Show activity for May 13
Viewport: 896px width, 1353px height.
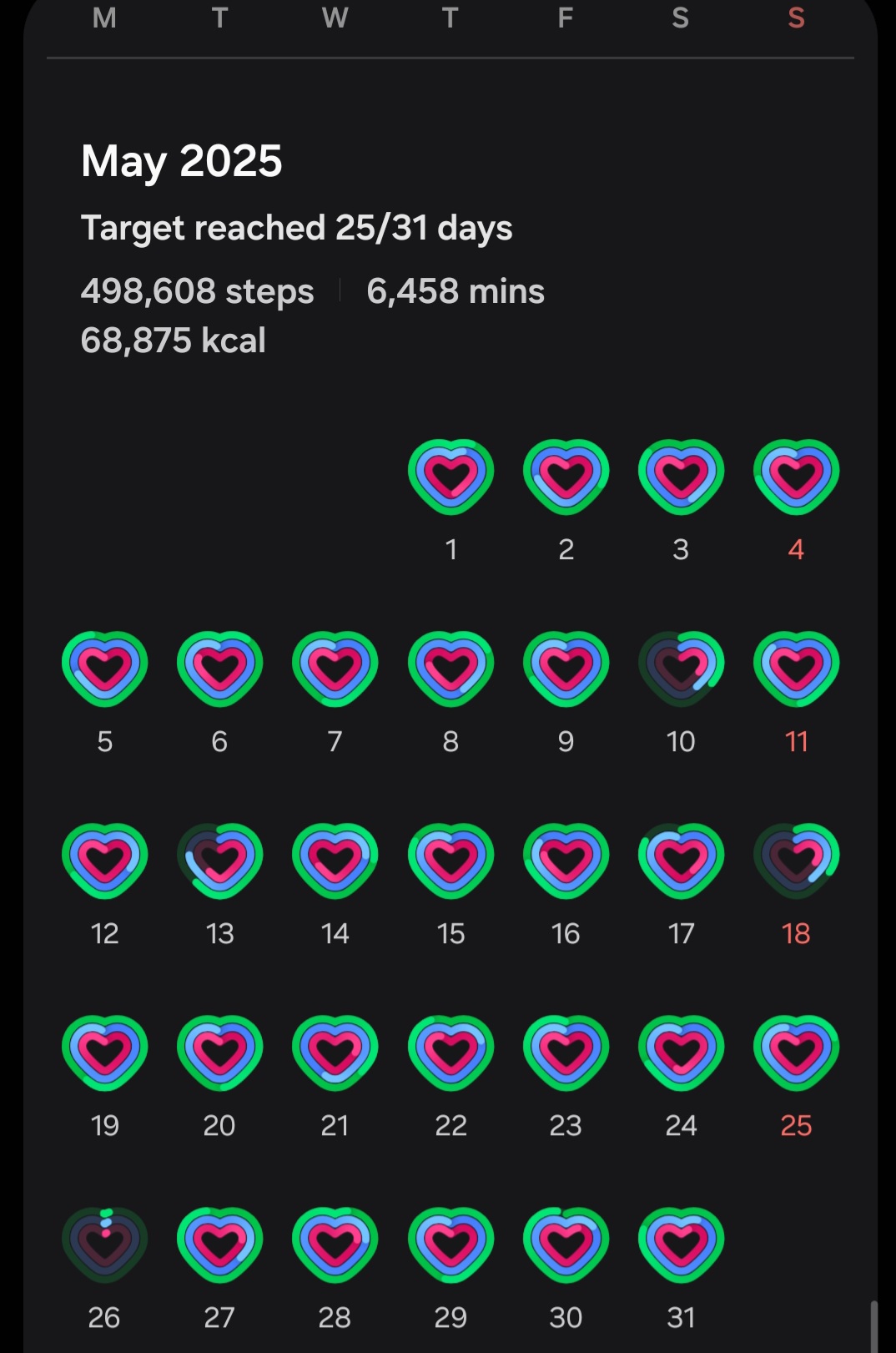pyautogui.click(x=220, y=861)
